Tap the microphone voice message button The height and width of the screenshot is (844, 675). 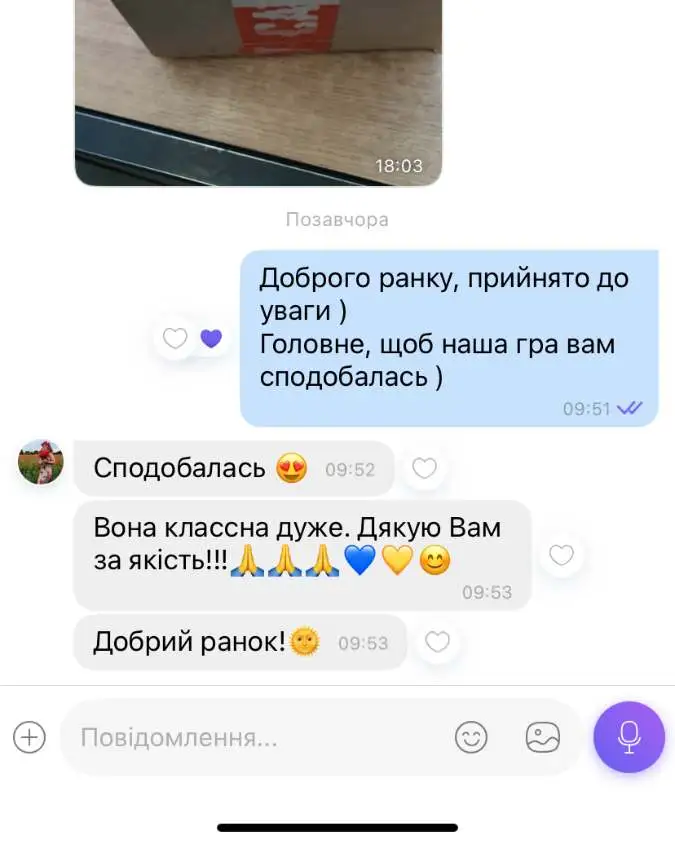tap(628, 737)
